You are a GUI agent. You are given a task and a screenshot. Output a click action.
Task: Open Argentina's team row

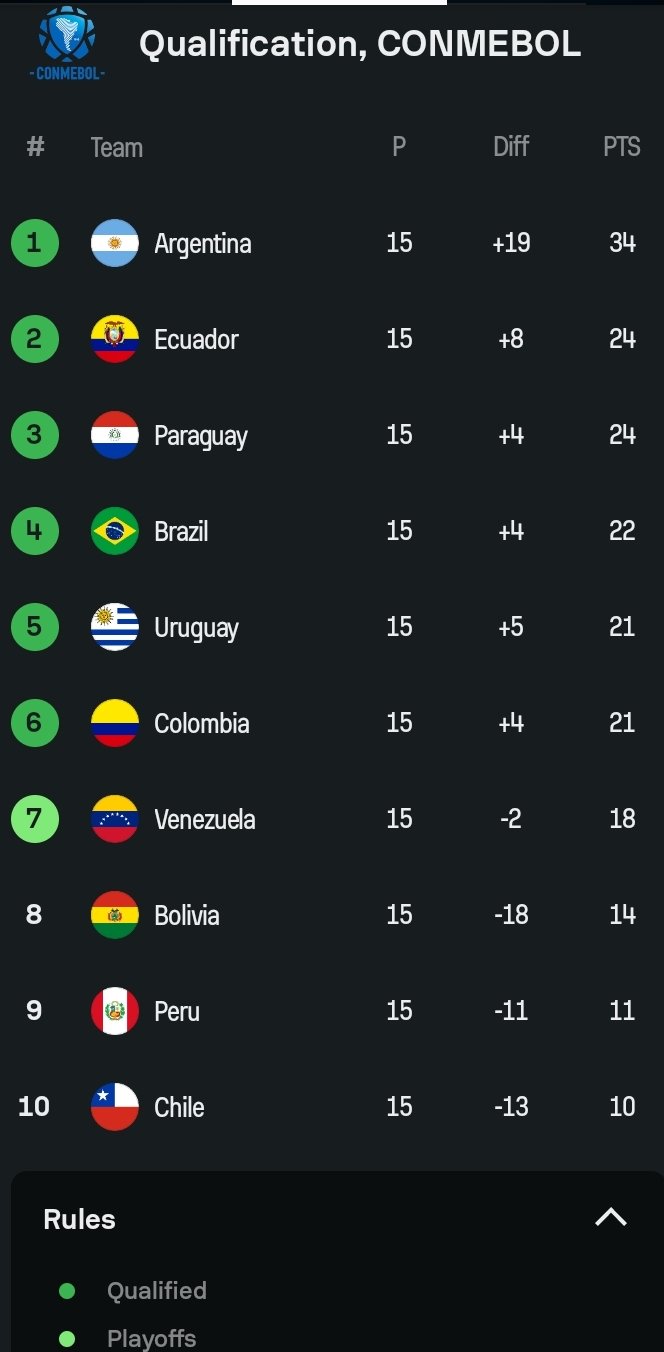(x=332, y=243)
